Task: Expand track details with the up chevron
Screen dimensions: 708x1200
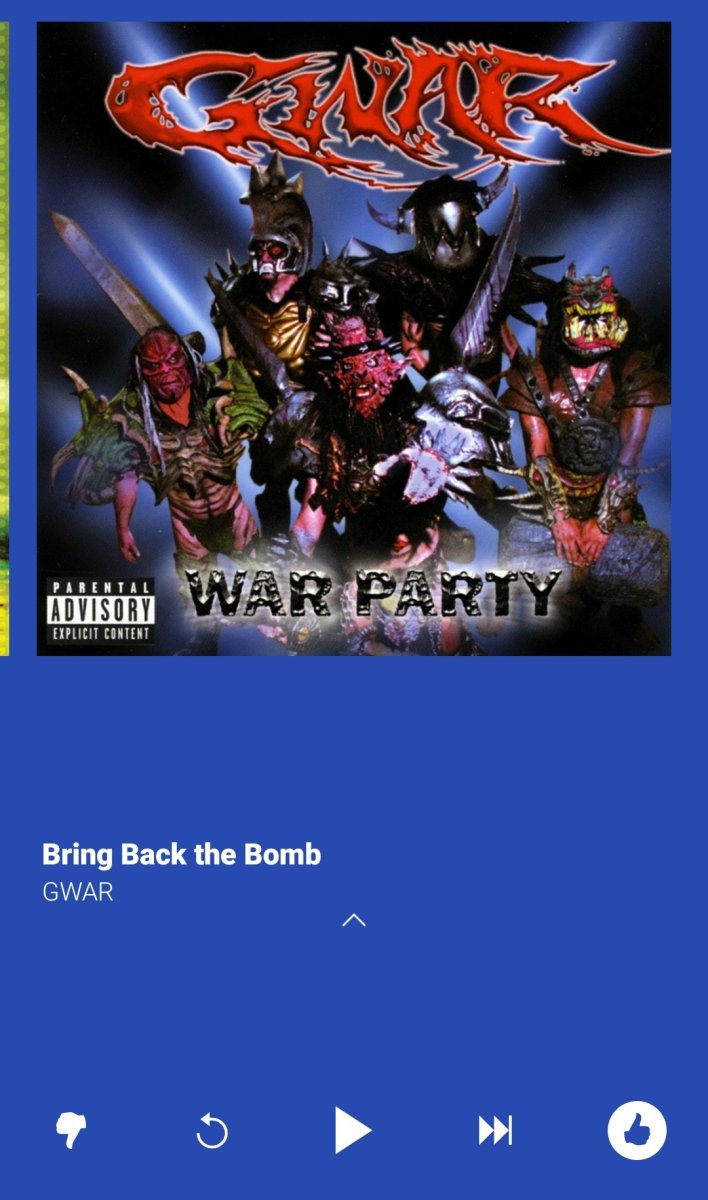Action: point(354,920)
